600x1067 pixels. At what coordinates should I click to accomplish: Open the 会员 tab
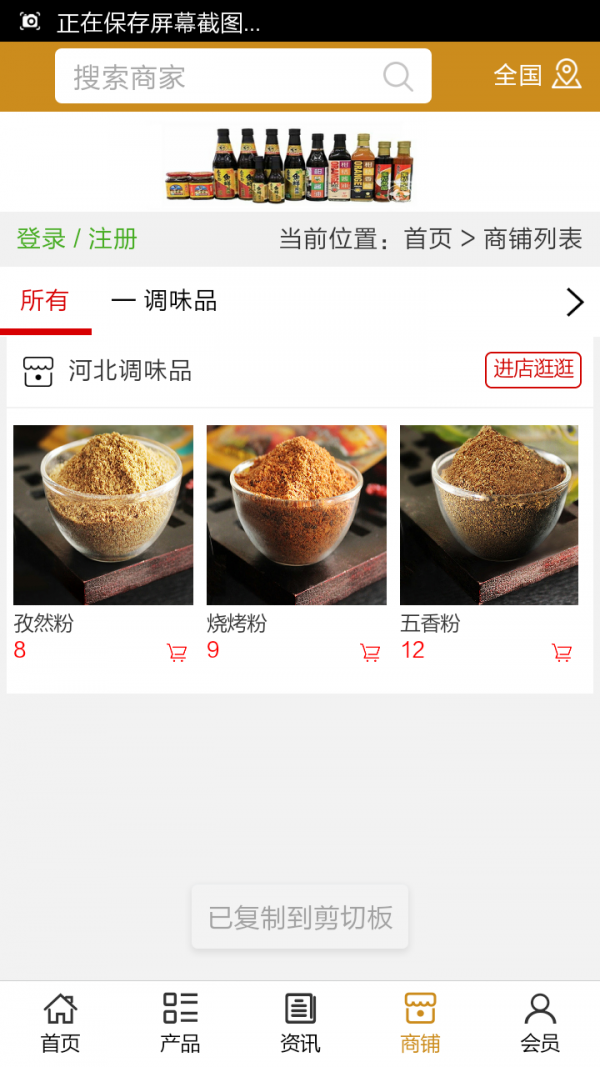click(540, 1023)
